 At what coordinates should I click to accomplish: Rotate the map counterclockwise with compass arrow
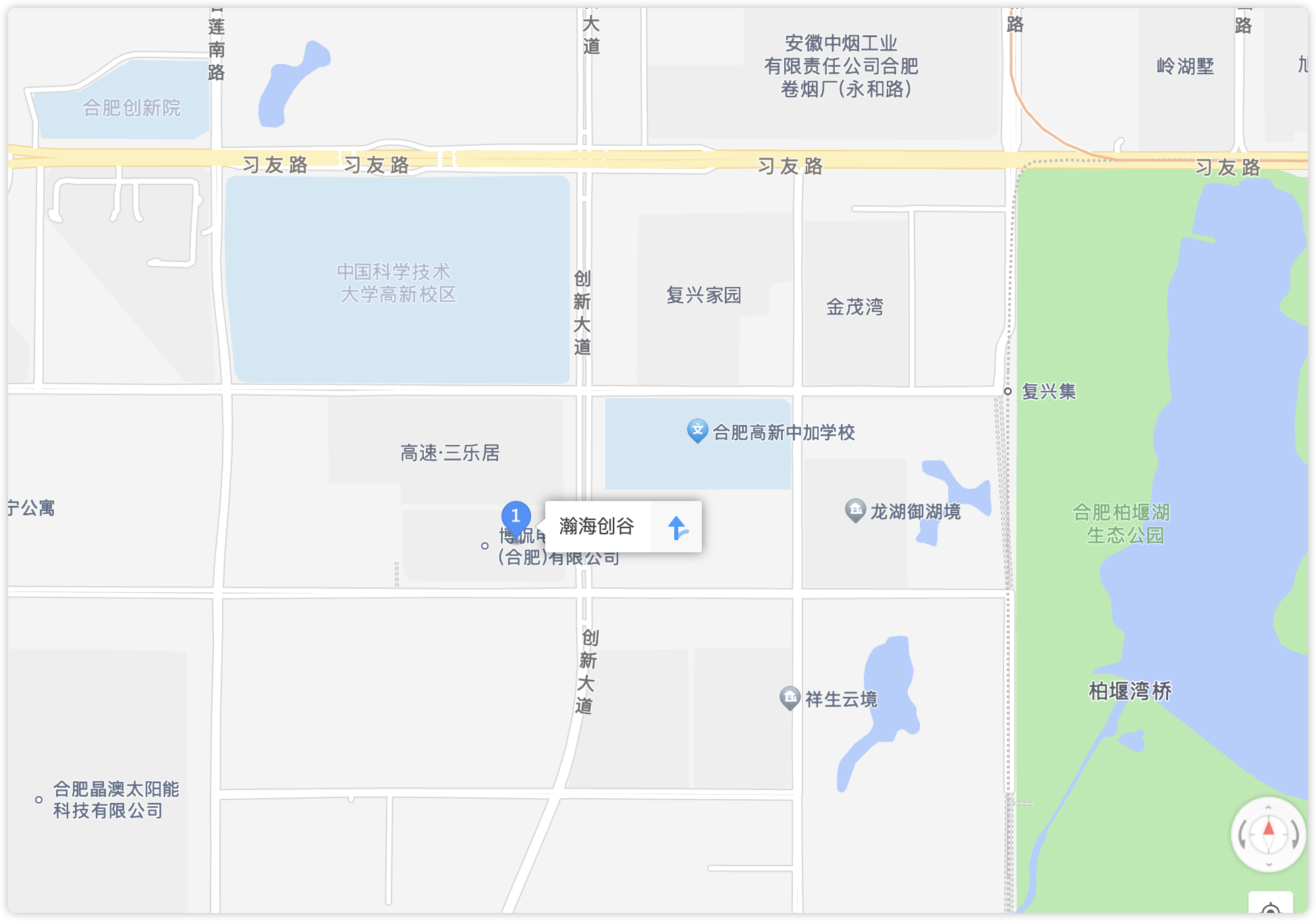click(x=1242, y=836)
